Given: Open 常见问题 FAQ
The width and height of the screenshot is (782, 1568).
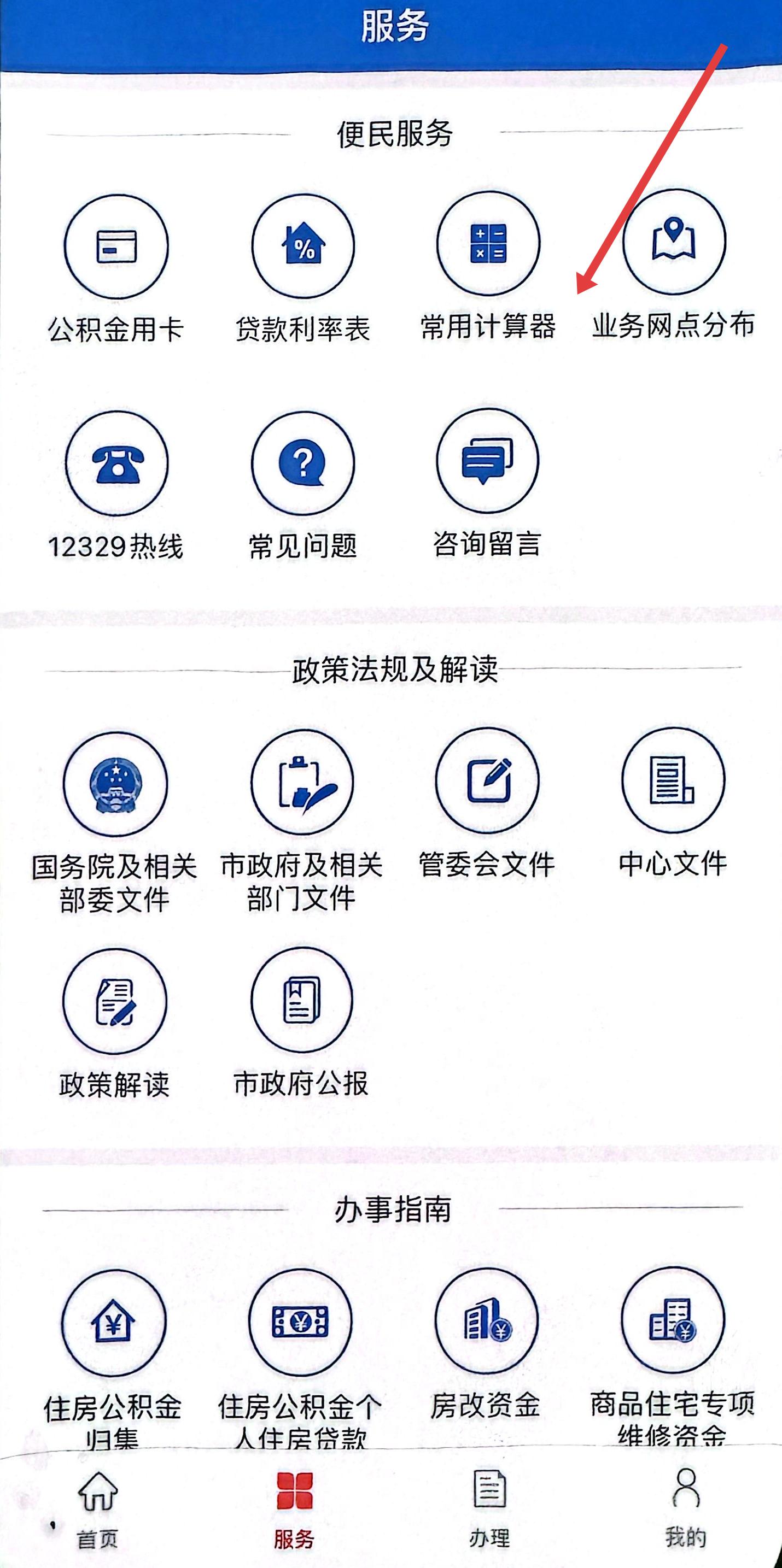Looking at the screenshot, I should point(303,463).
